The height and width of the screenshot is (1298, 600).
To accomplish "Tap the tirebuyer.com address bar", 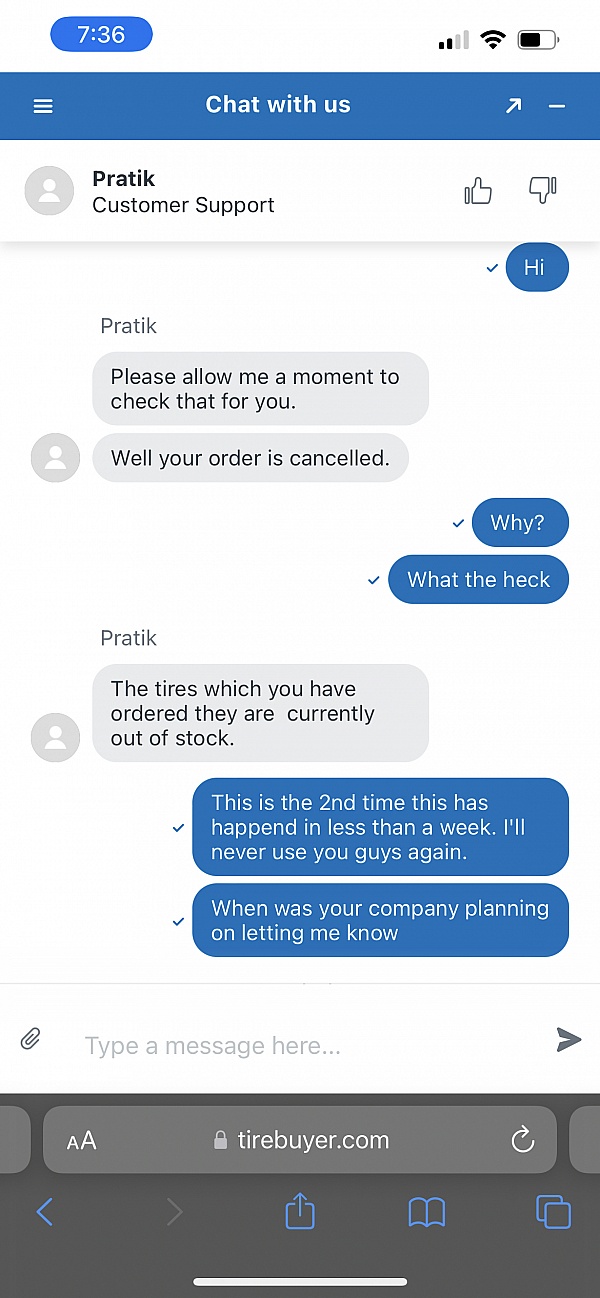I will tap(302, 1140).
